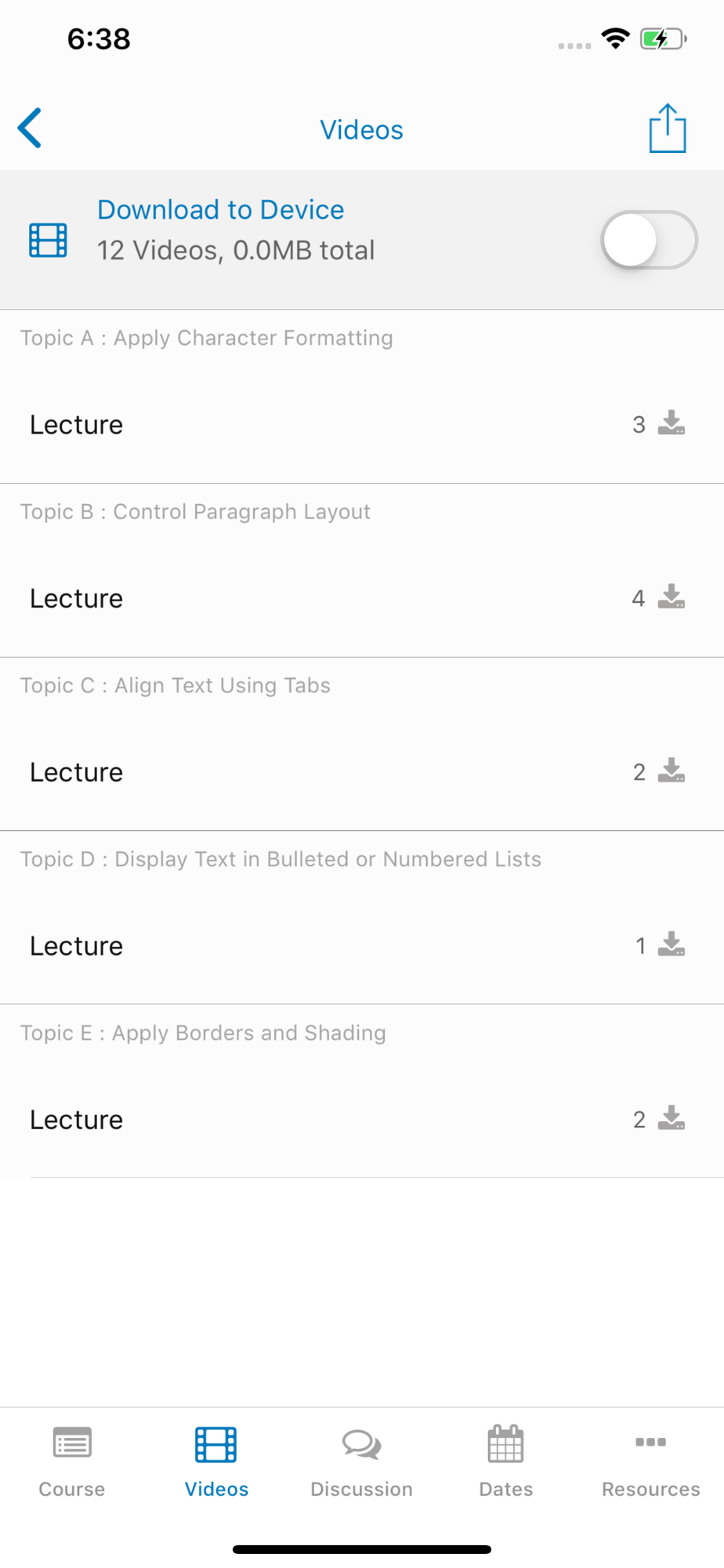This screenshot has height=1568, width=724.
Task: Download Topic C lecture videos
Action: (x=671, y=771)
